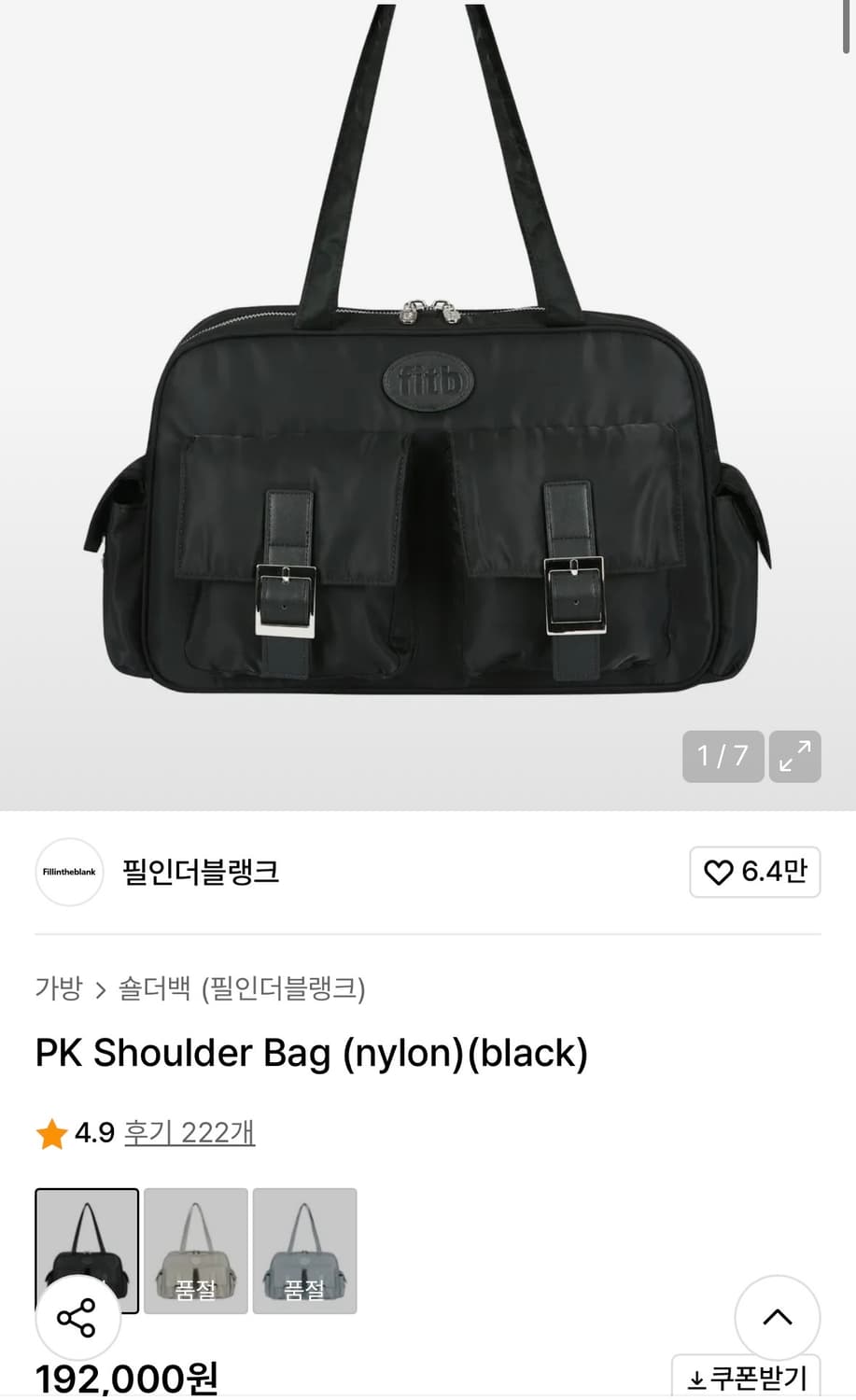856x1400 pixels.
Task: Tap the 6.4만 likes button
Action: [x=754, y=873]
